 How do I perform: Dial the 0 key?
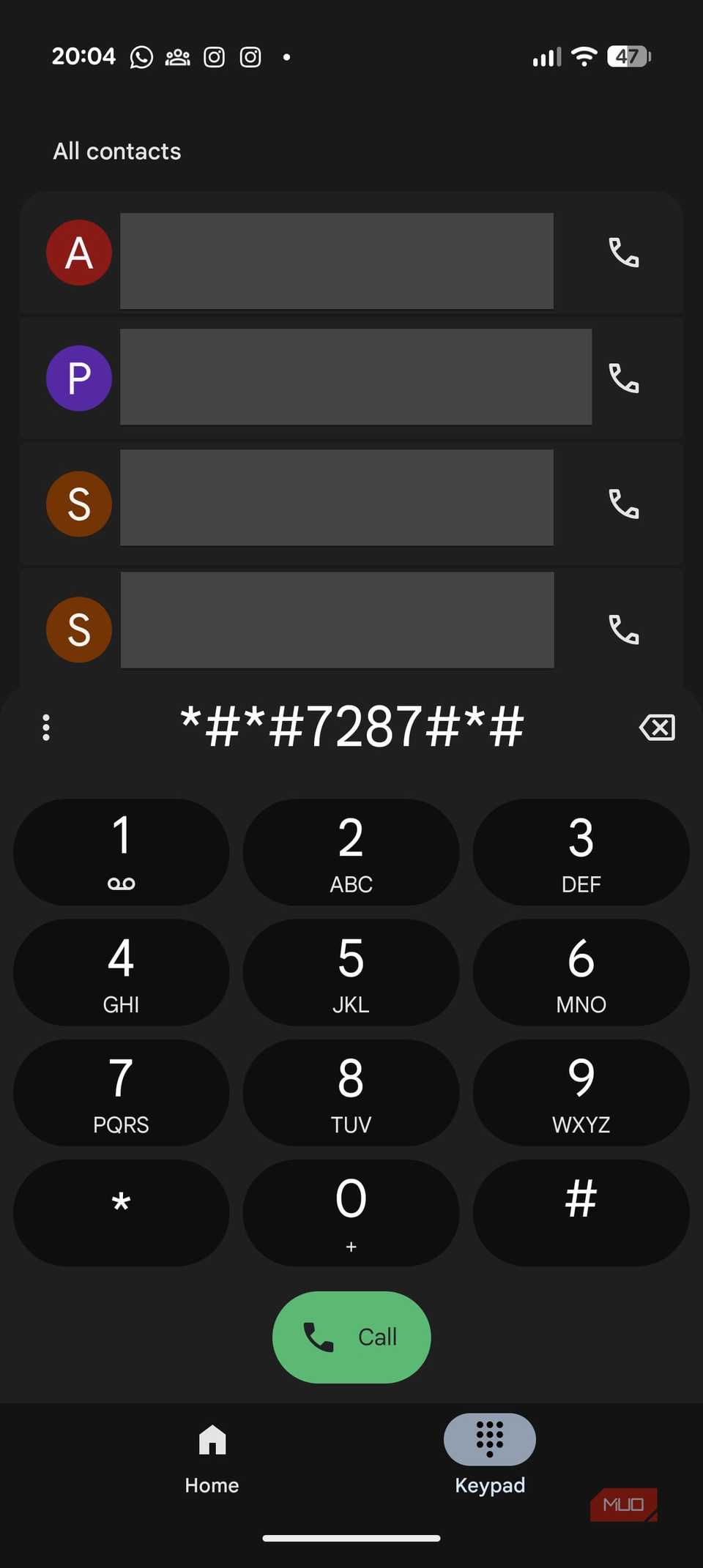pos(351,1212)
